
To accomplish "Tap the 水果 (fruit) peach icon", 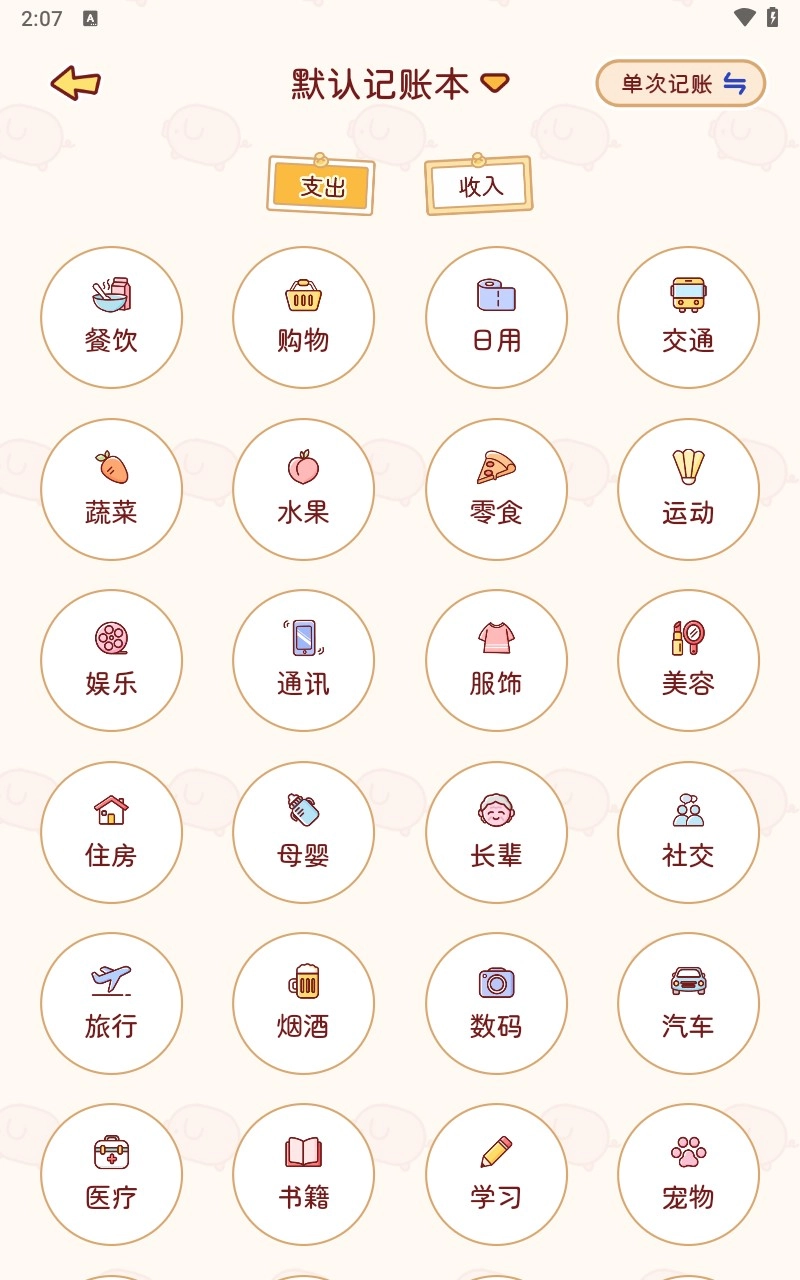I will tap(303, 489).
